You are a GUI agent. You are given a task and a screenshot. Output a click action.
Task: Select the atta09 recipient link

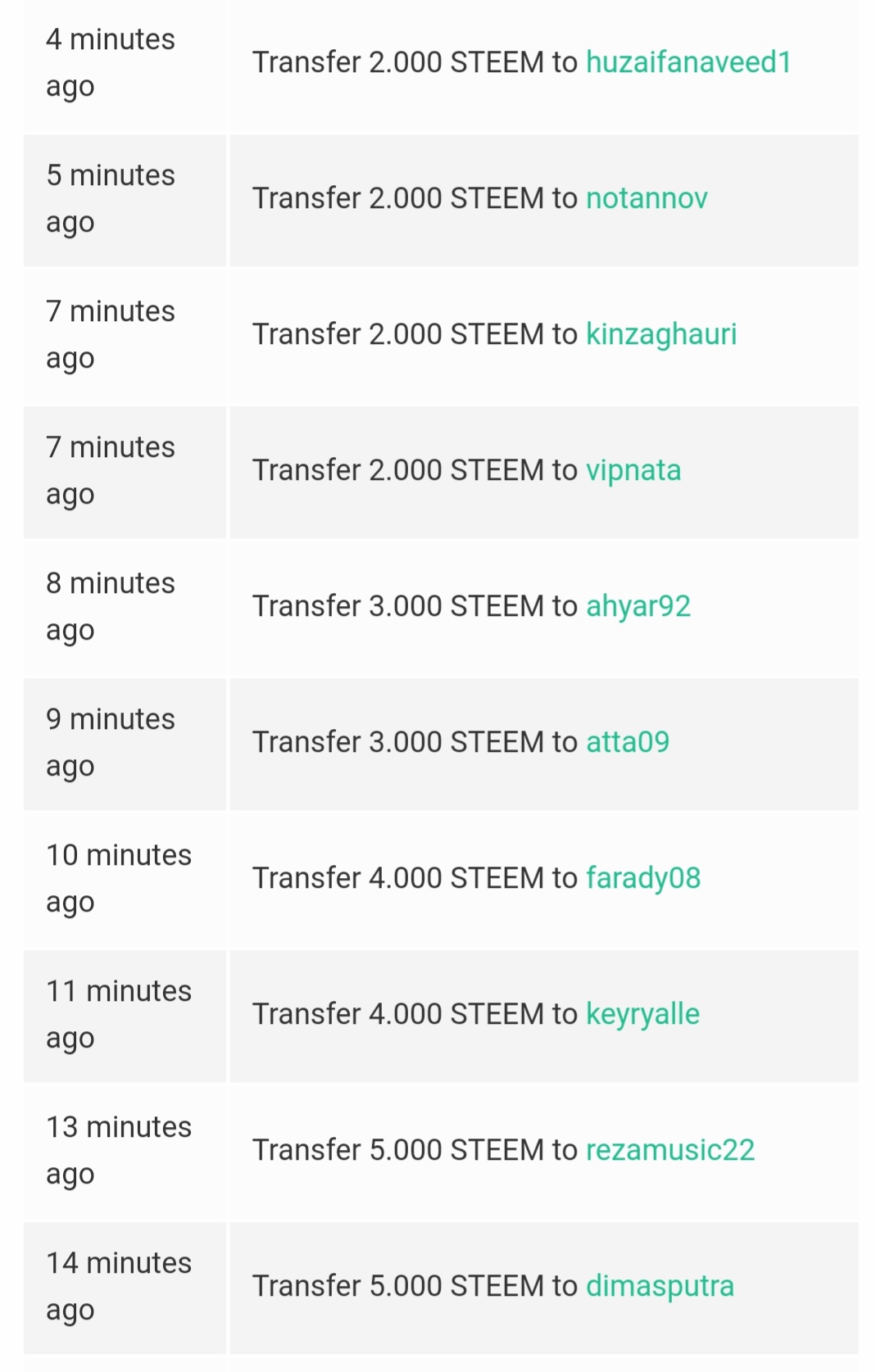(x=628, y=742)
